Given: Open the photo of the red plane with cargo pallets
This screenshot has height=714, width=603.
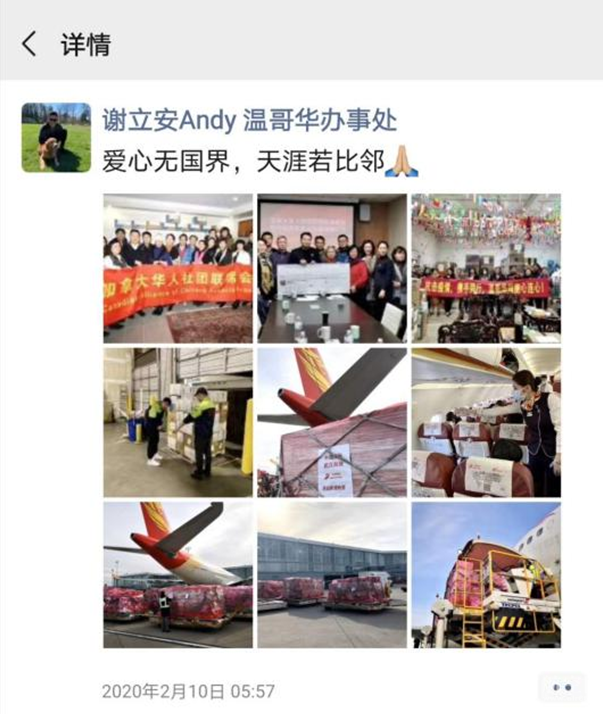Looking at the screenshot, I should pos(178,574).
